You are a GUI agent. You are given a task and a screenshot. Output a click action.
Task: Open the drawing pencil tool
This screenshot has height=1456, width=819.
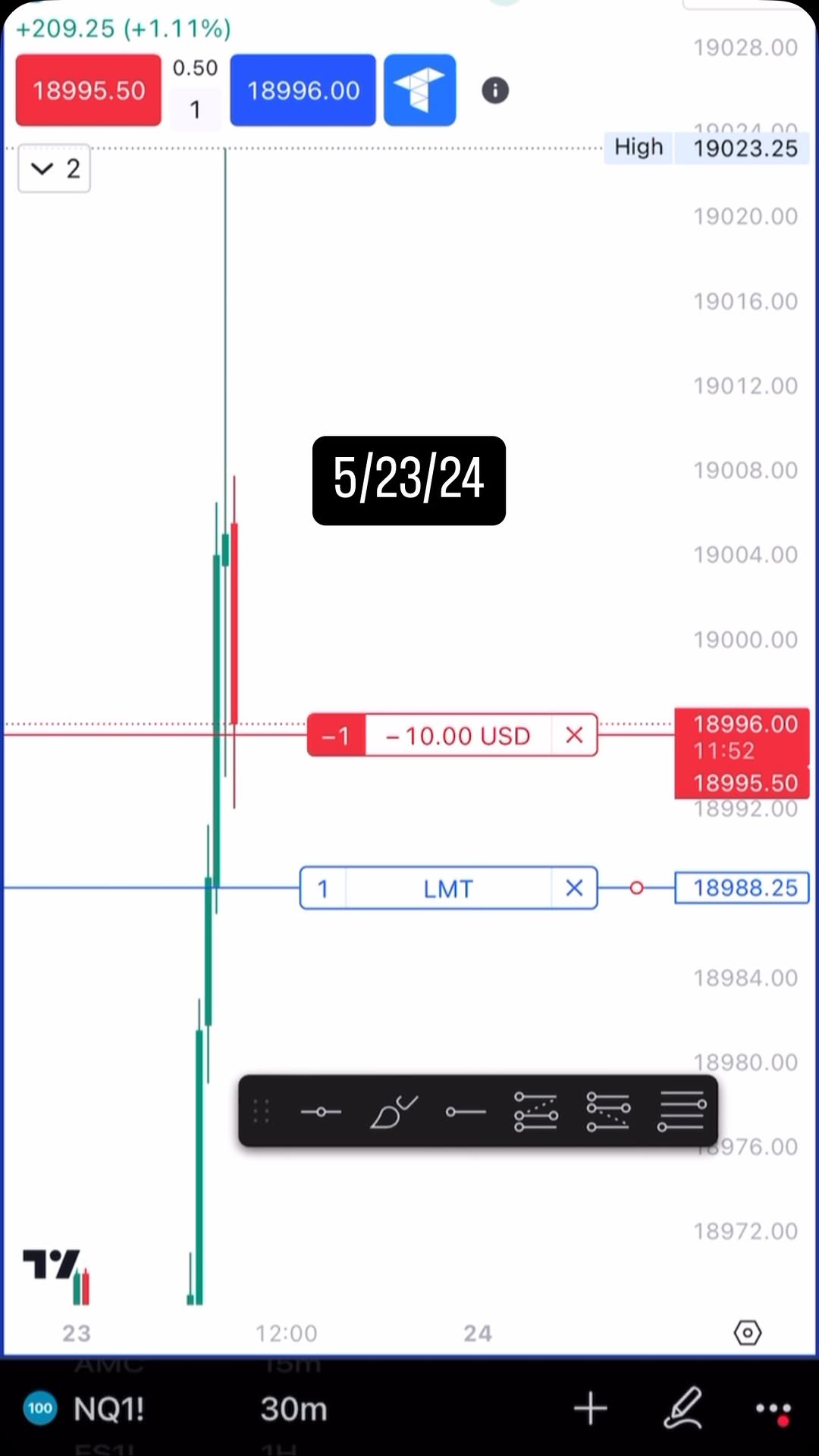coord(682,1408)
